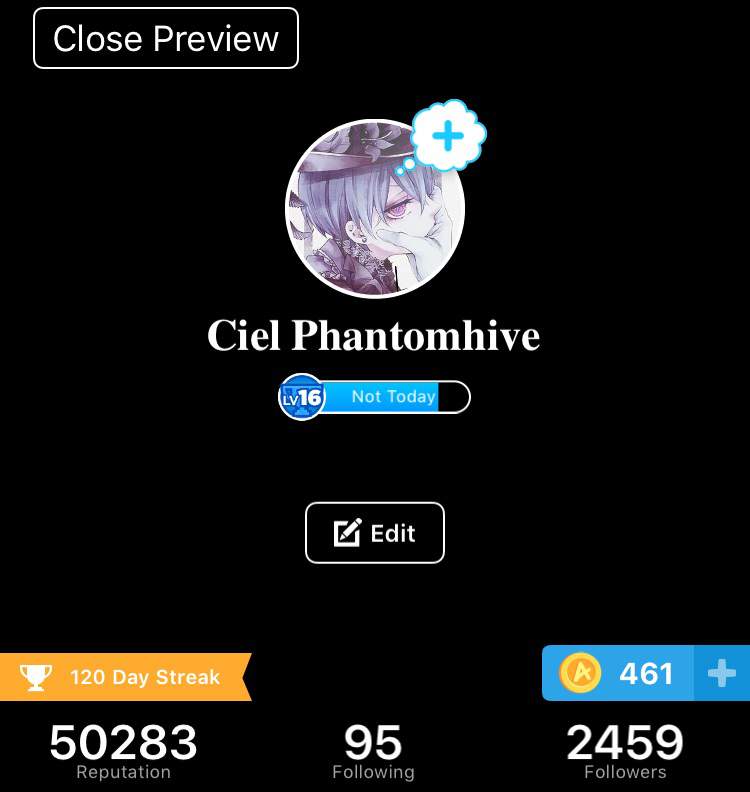Open the 50283 Reputation details
This screenshot has height=792, width=750.
[123, 750]
